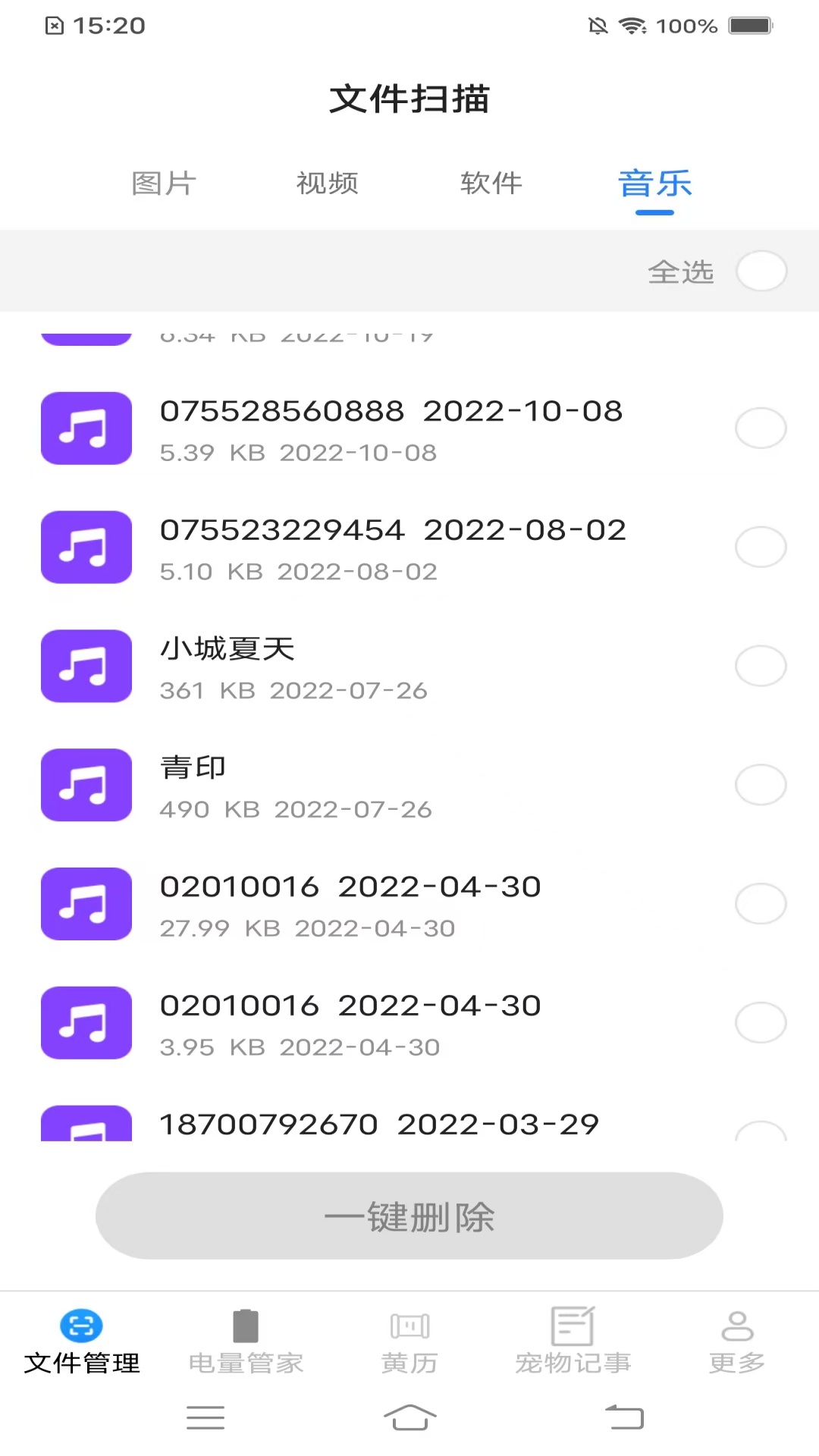This screenshot has height=1456, width=819.
Task: Open the 视频 tab
Action: pos(327,184)
